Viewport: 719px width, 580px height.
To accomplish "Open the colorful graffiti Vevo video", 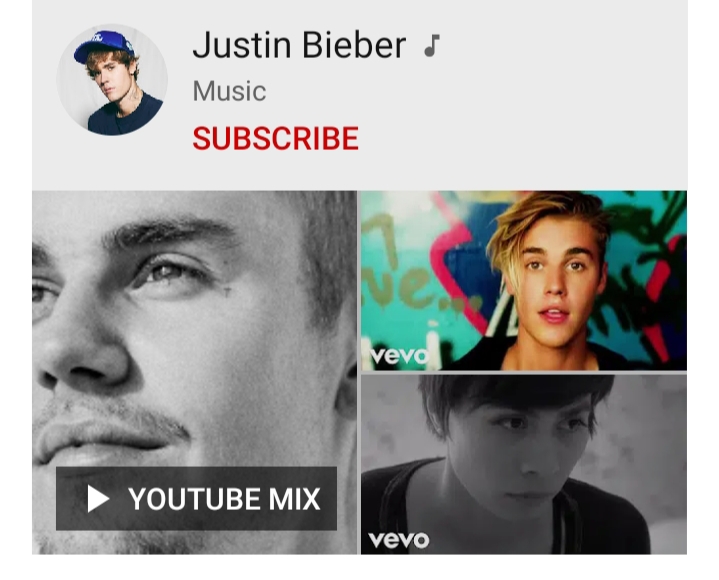I will (523, 281).
